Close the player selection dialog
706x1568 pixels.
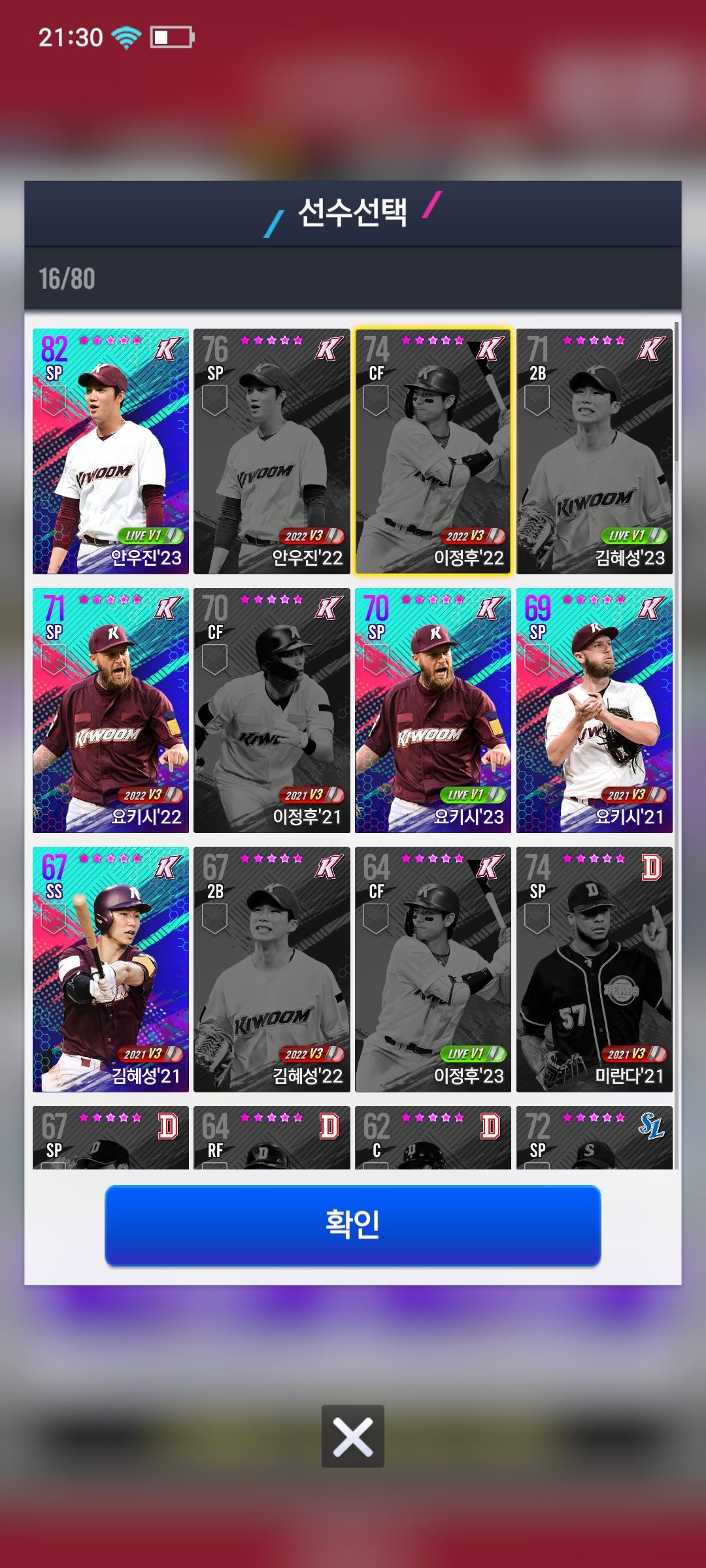click(x=353, y=1436)
